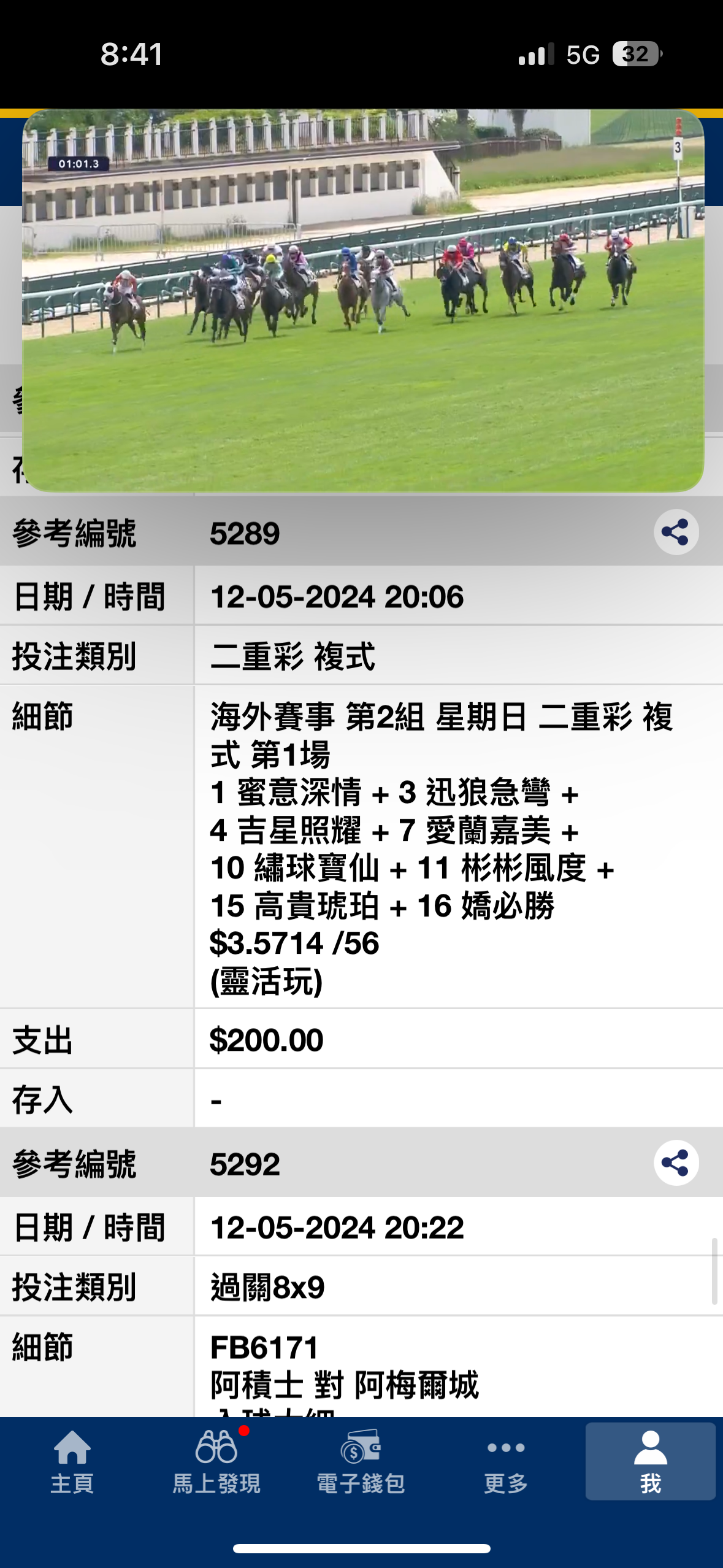The image size is (723, 1568).
Task: Share the bet record with reference 5289
Action: (x=676, y=532)
